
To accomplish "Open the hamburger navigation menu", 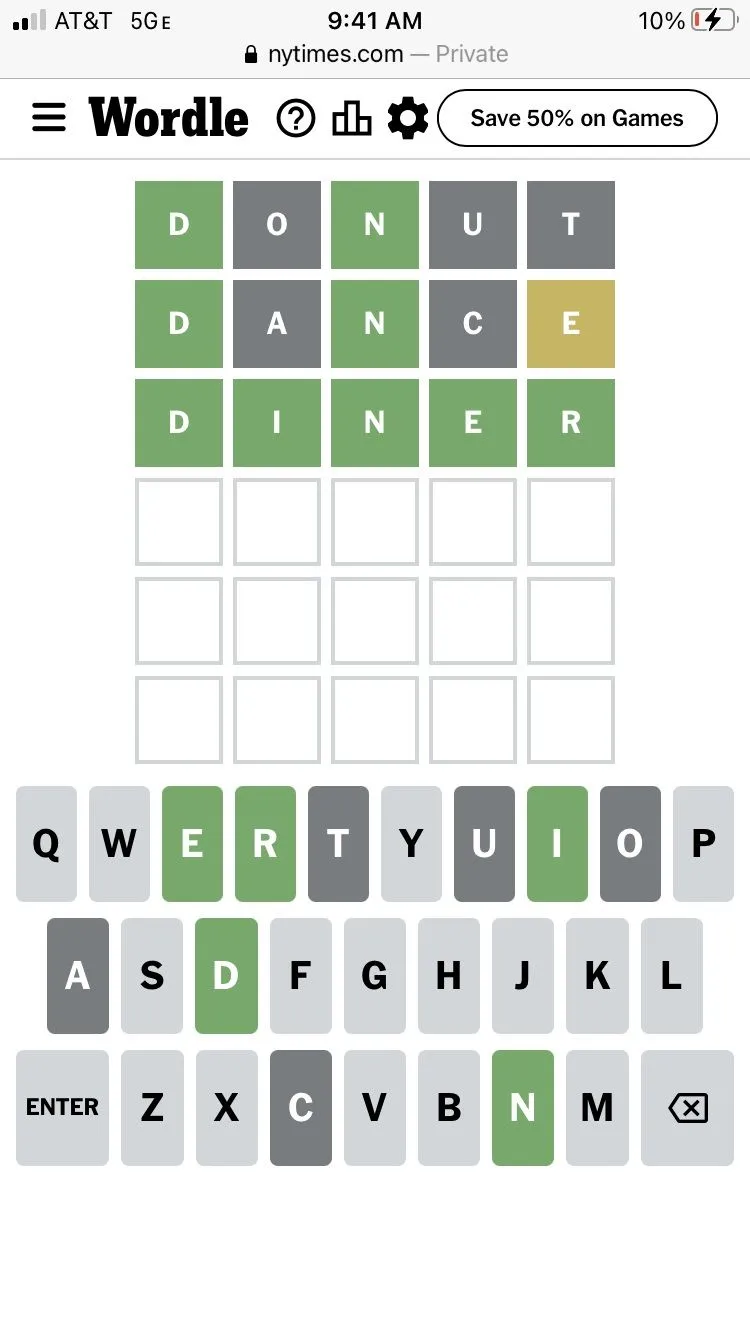I will point(49,118).
